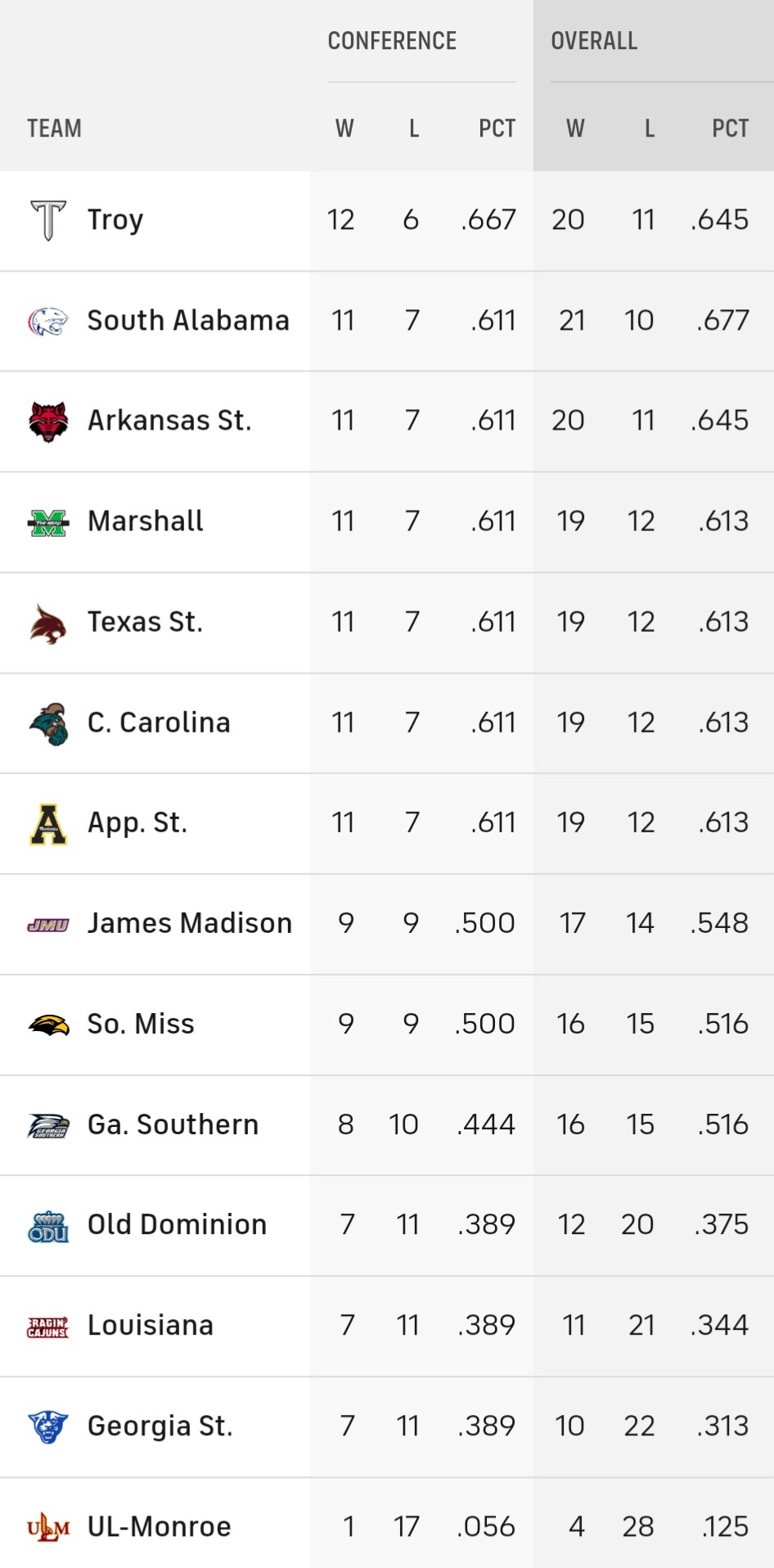The width and height of the screenshot is (774, 1568).
Task: Open the Troy team page
Action: [x=115, y=220]
